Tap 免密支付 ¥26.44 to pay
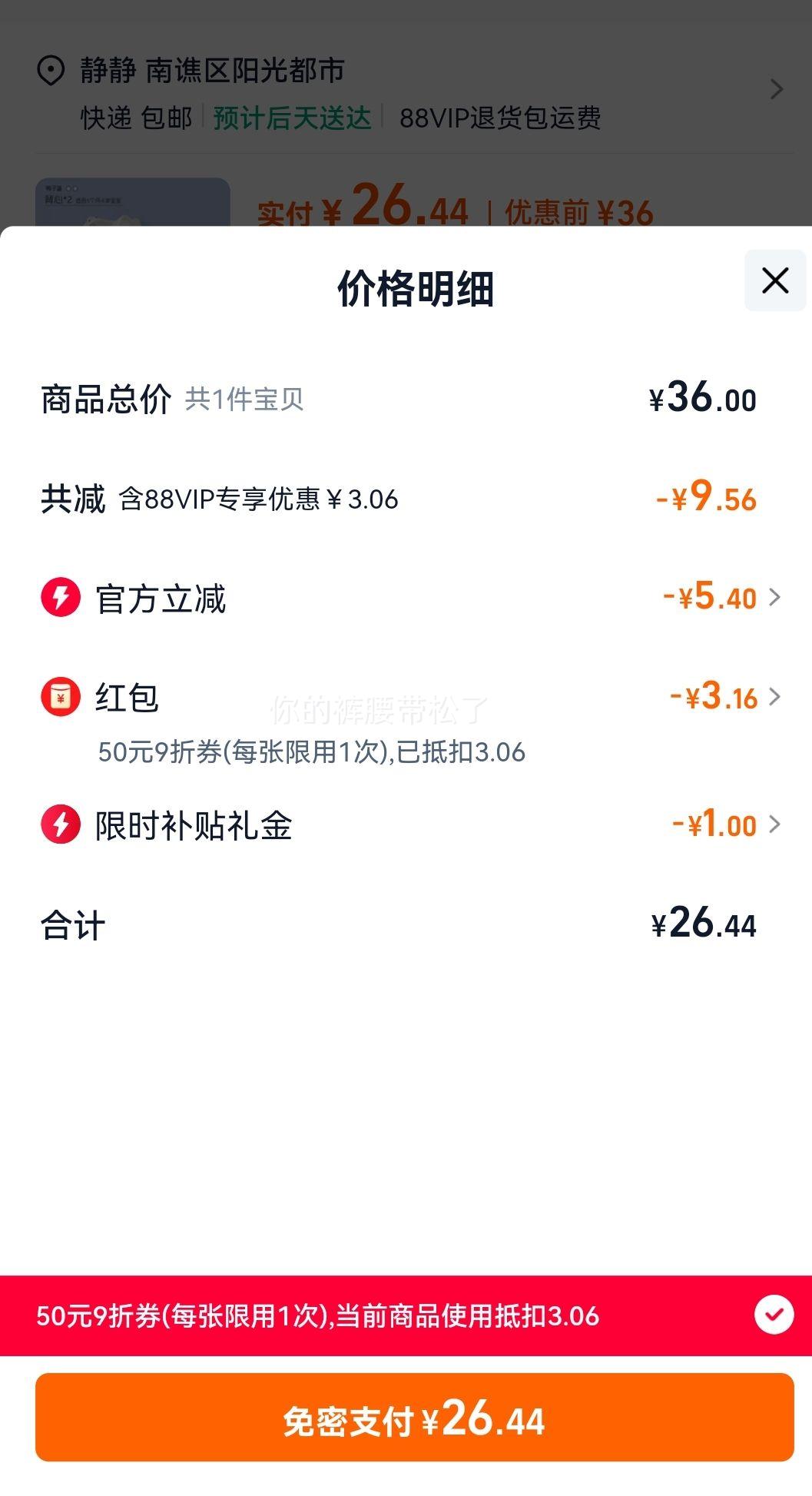Viewport: 812px width, 1496px height. pyautogui.click(x=415, y=1418)
